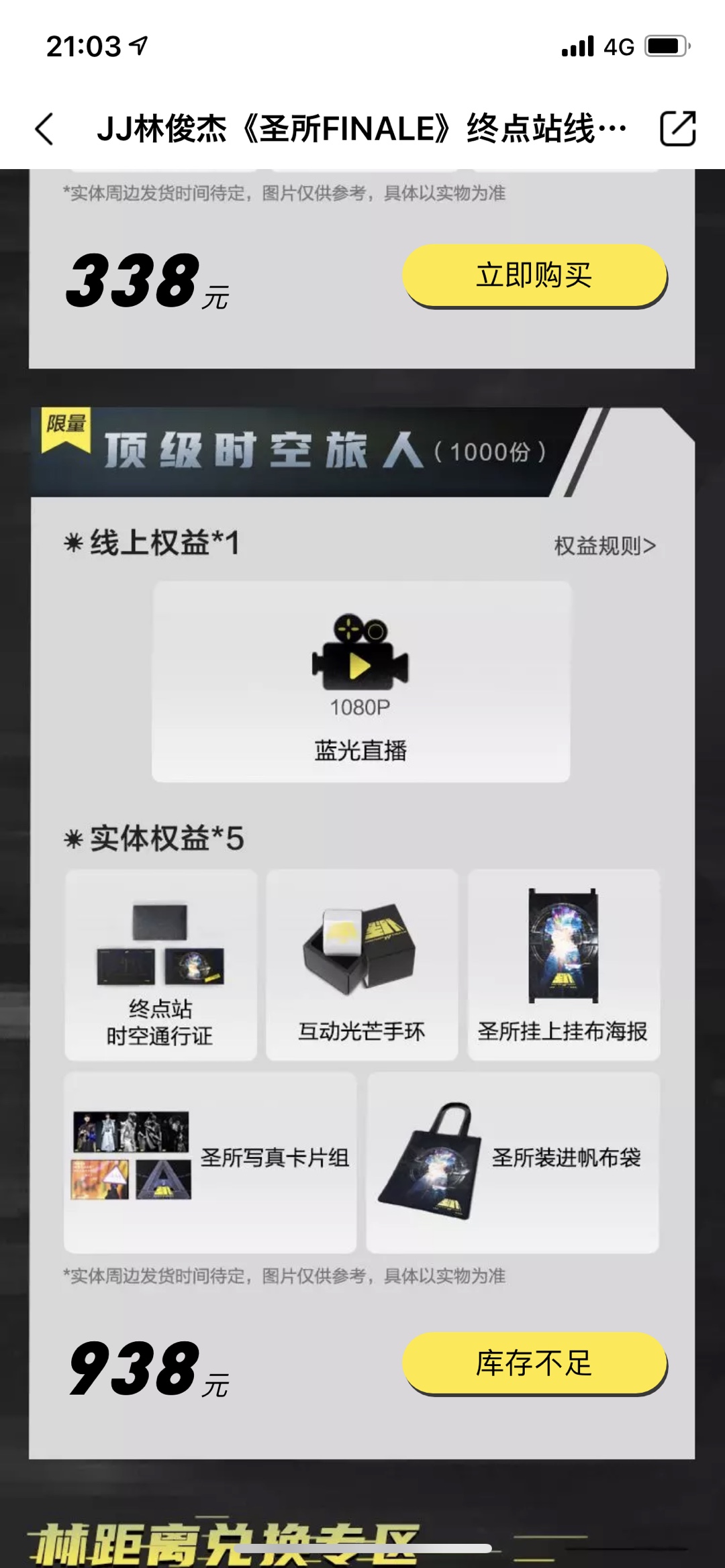Image resolution: width=725 pixels, height=1568 pixels.
Task: Share this concert page
Action: pyautogui.click(x=677, y=128)
